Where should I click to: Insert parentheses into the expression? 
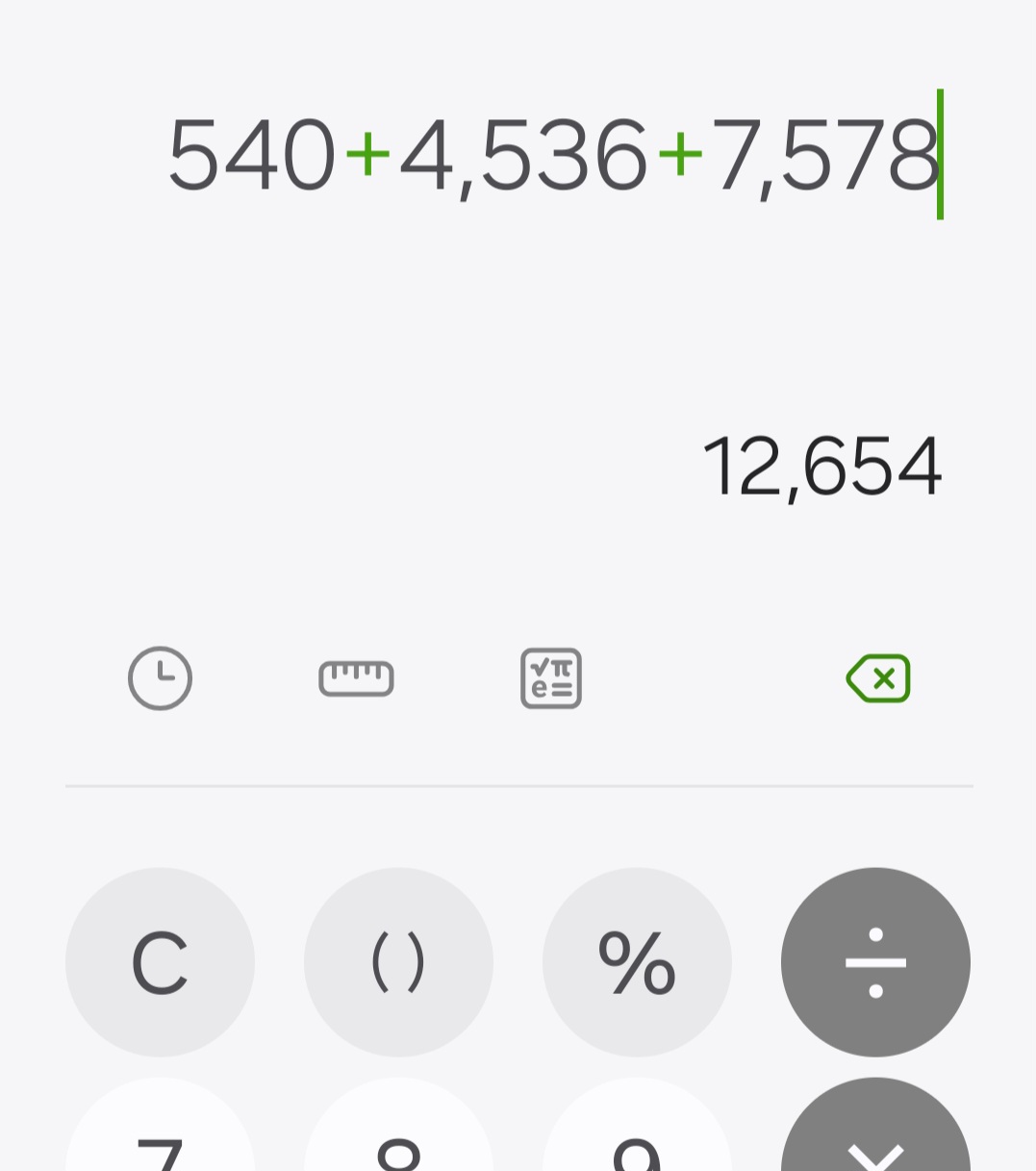pos(398,962)
